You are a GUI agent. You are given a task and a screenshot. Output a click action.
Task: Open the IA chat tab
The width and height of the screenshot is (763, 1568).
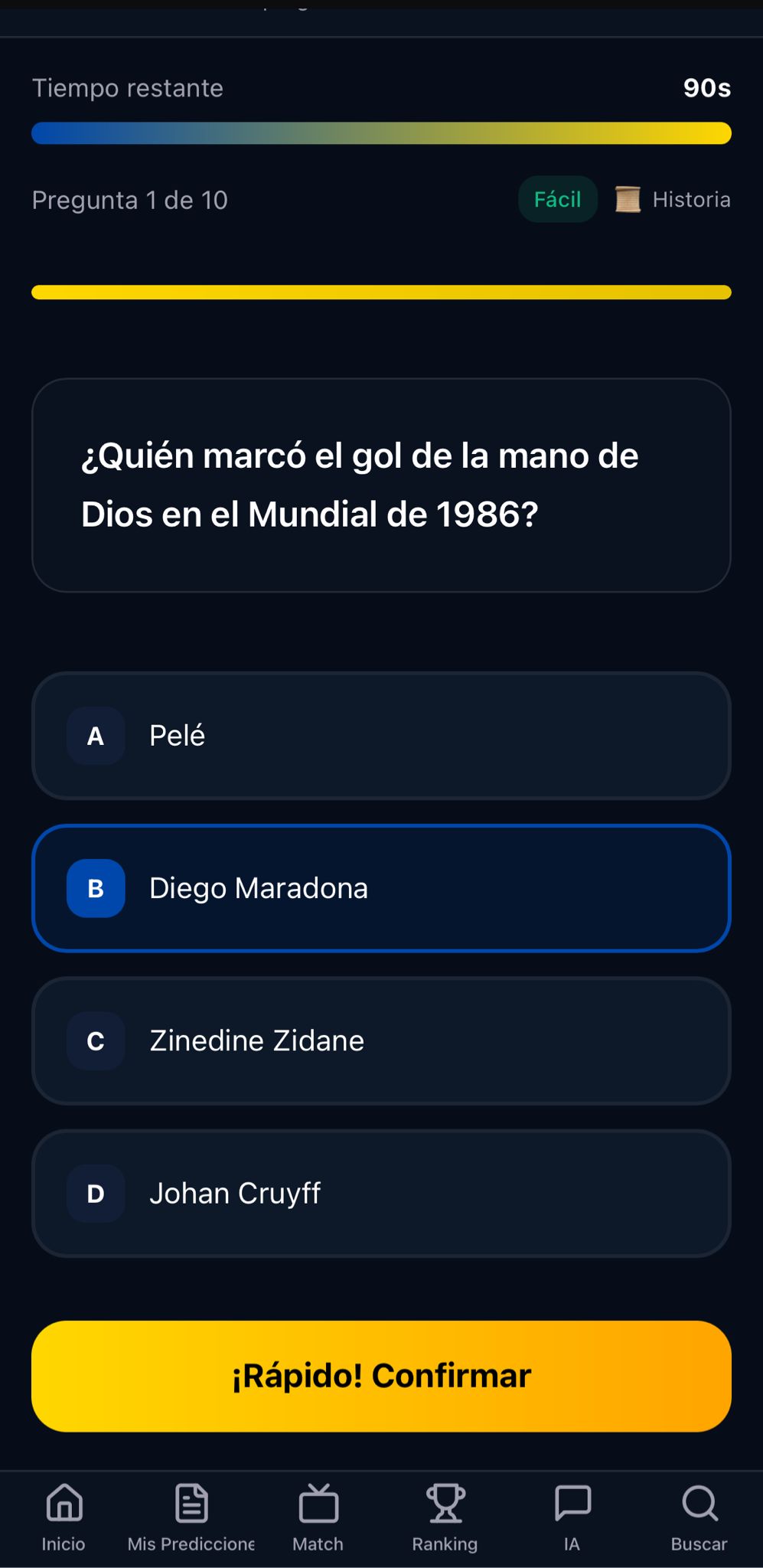coord(572,1517)
